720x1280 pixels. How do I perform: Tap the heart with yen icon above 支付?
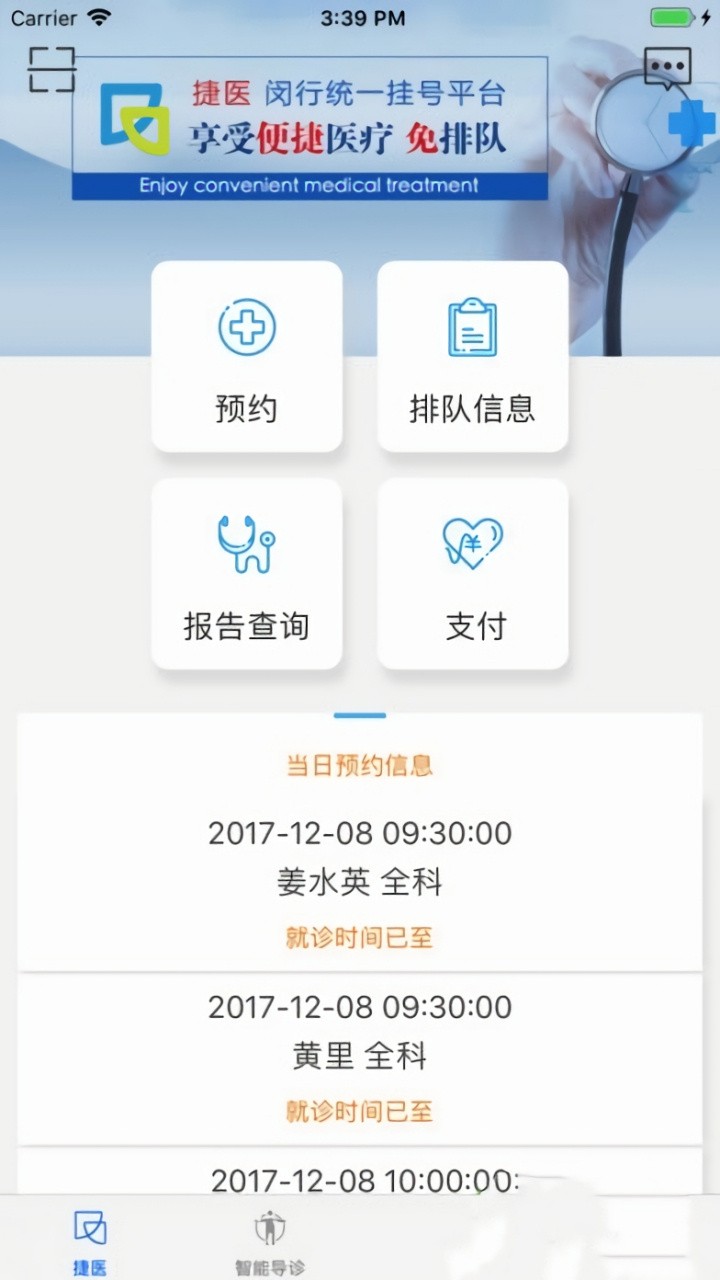[472, 541]
